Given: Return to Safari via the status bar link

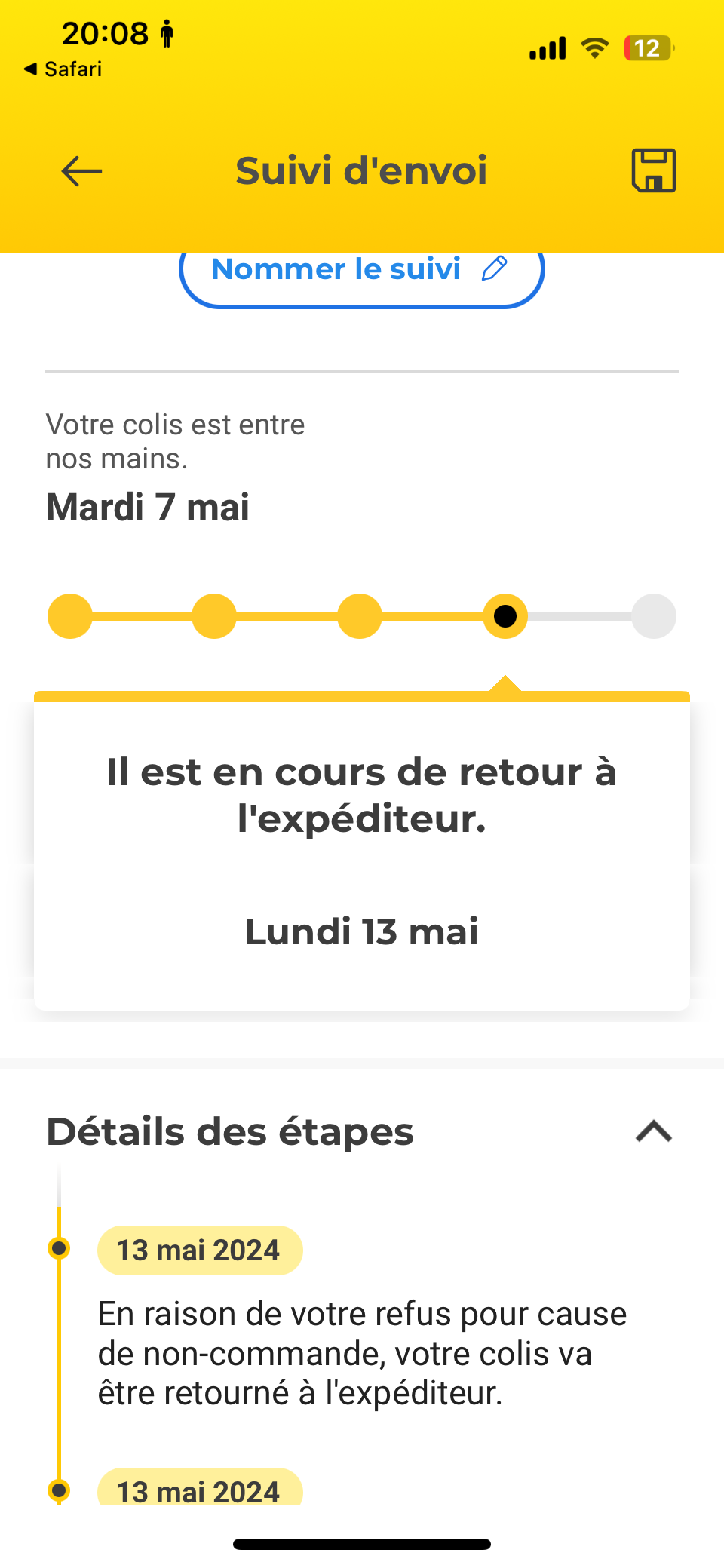Looking at the screenshot, I should pyautogui.click(x=63, y=69).
